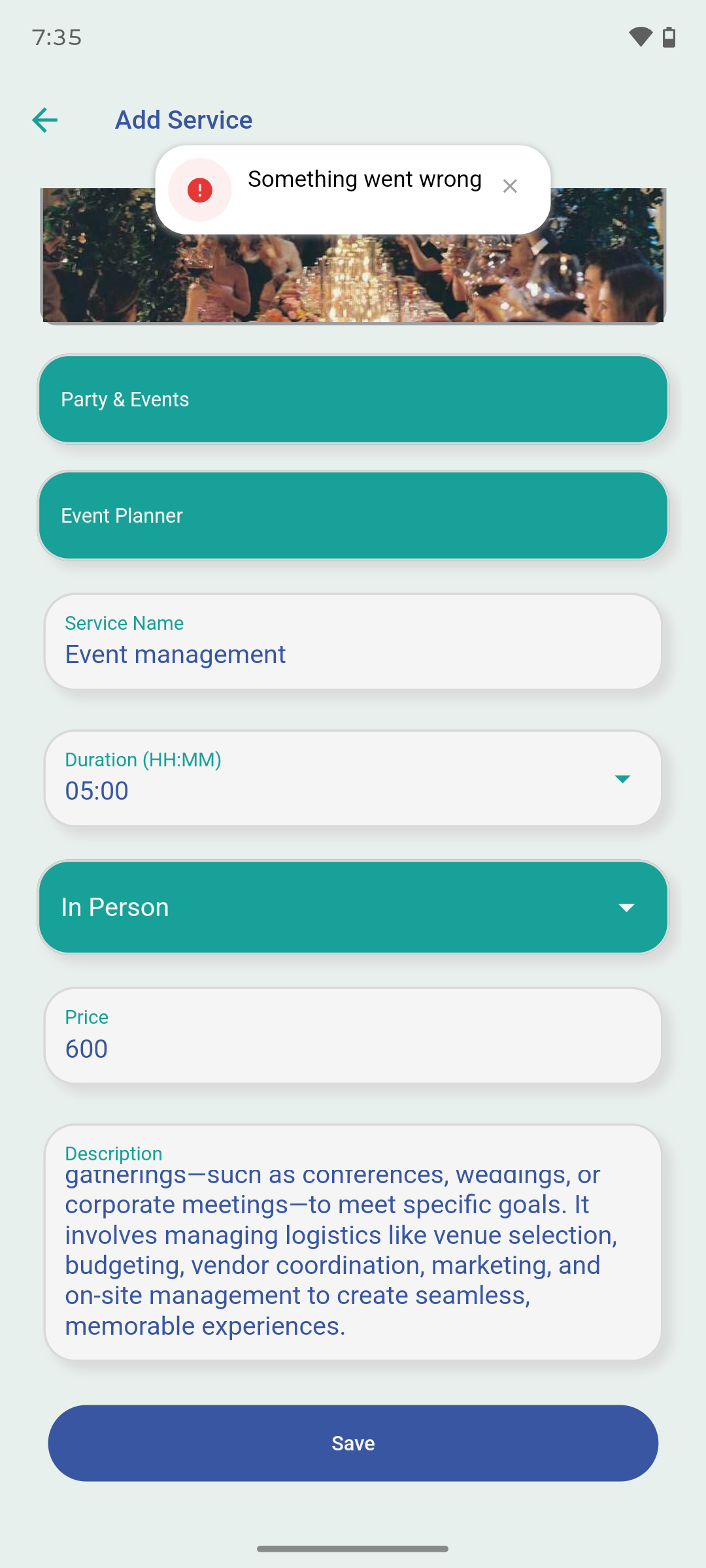
Task: Tap the clock showing 7:35
Action: point(58,37)
